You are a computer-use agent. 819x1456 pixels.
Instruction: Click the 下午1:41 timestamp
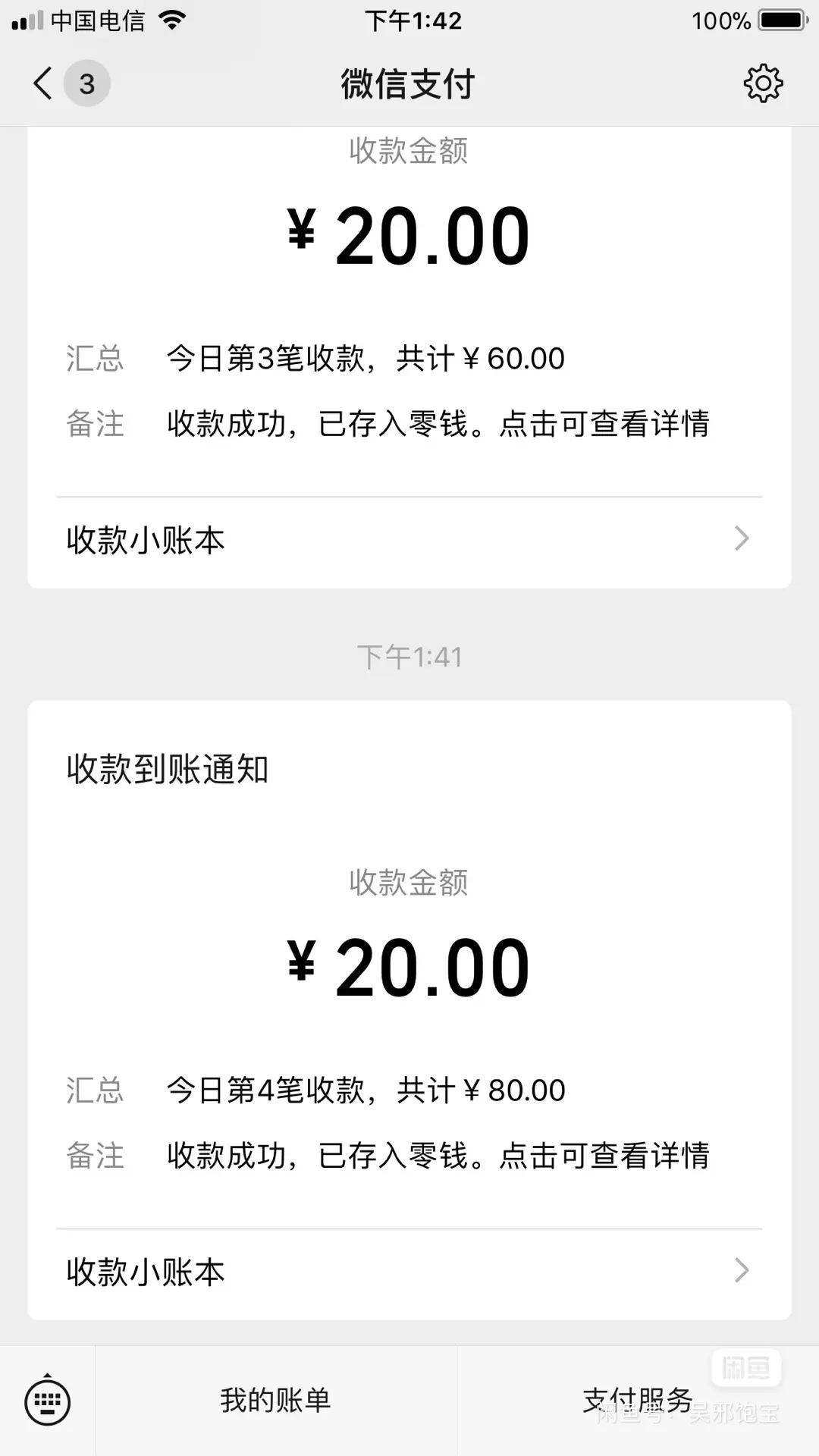coord(409,657)
